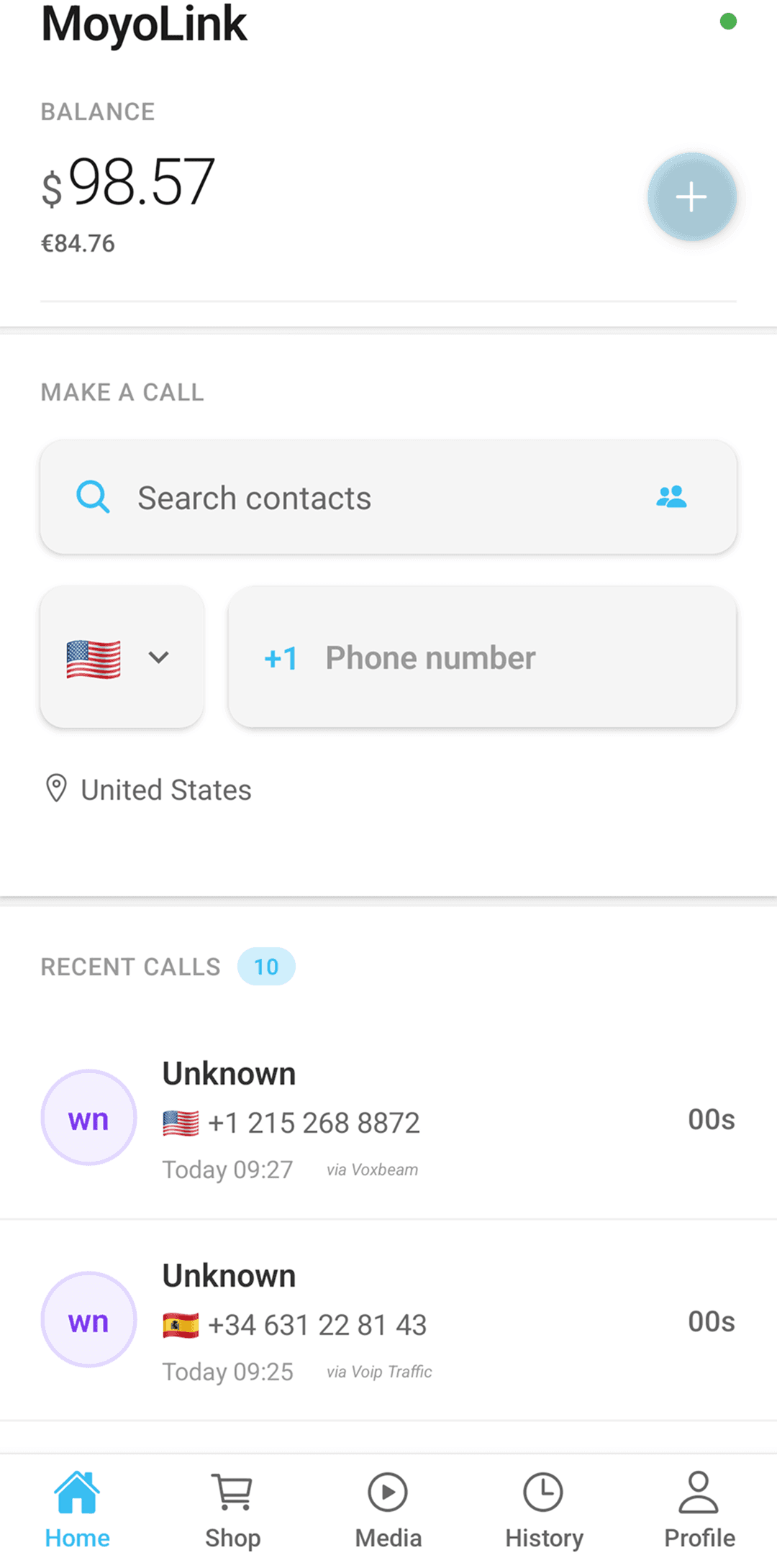Tap the blue badge showing 10 recent calls

266,967
